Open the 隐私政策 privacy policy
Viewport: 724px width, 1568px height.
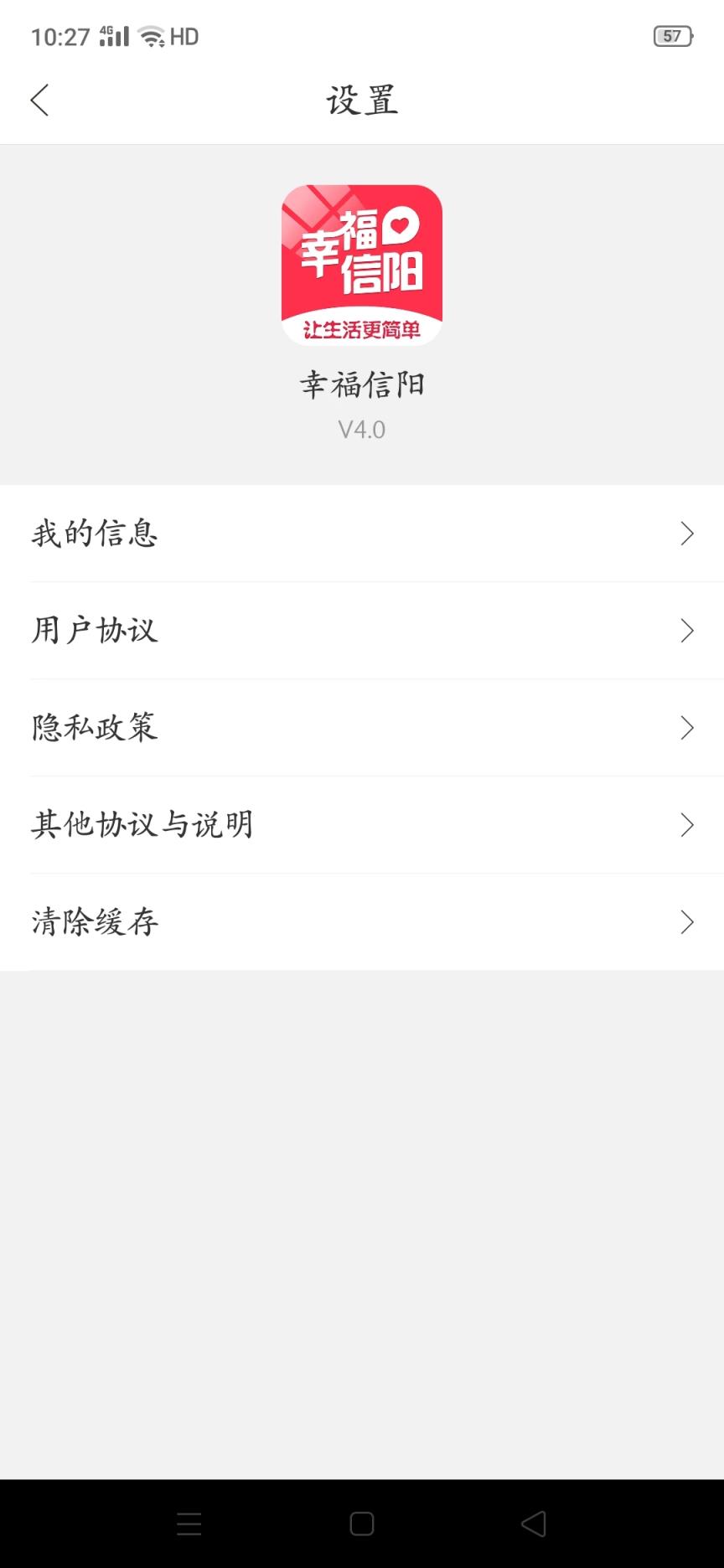(x=95, y=728)
